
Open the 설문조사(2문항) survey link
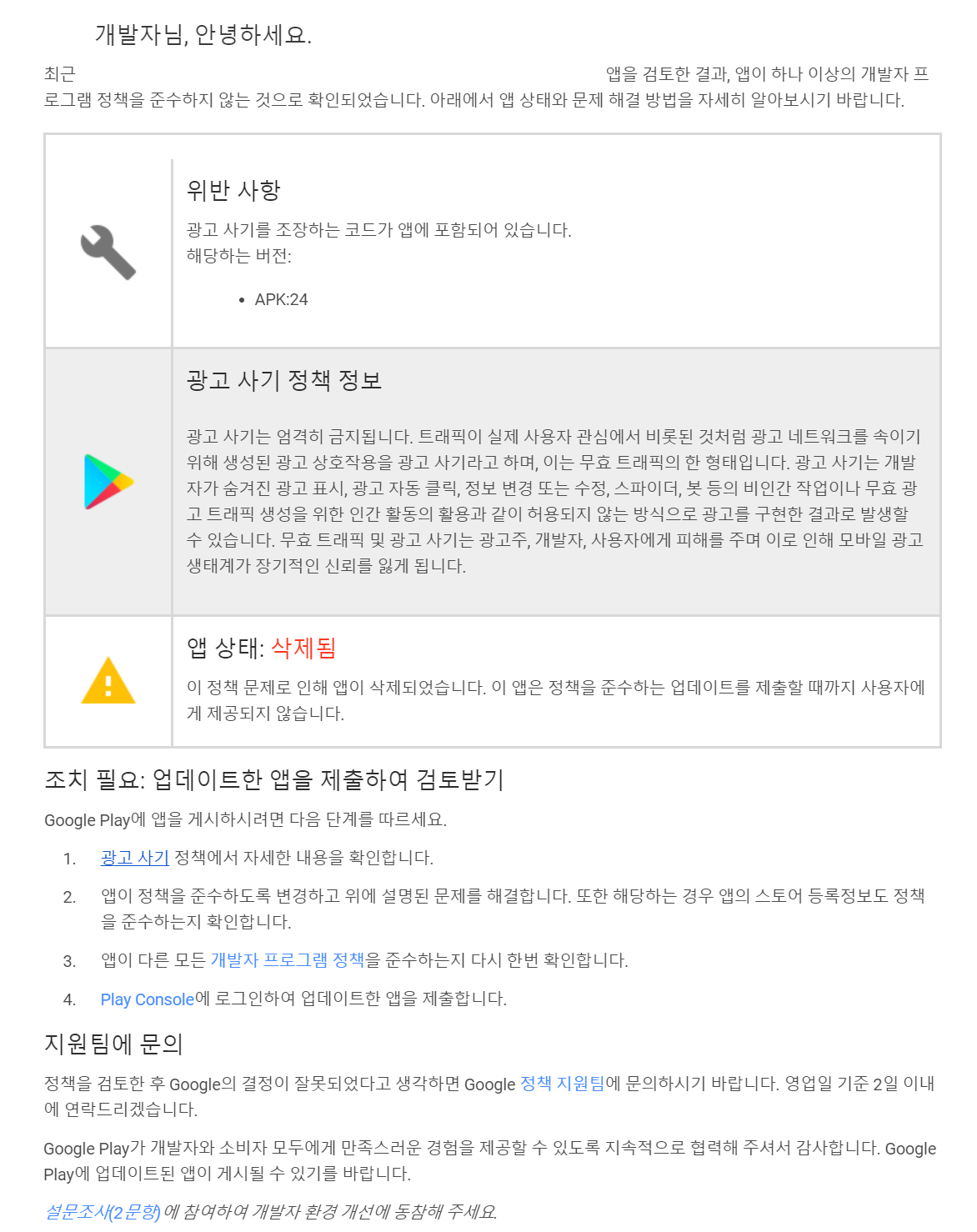102,1212
